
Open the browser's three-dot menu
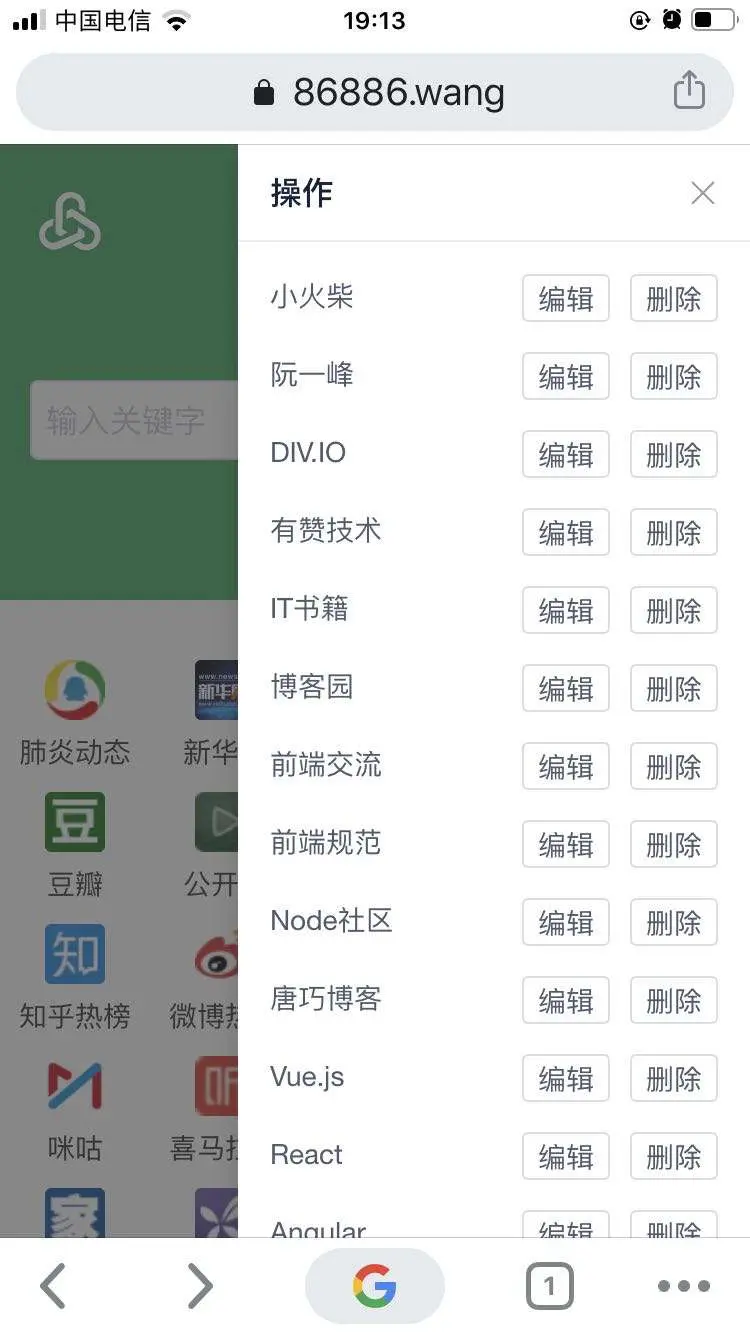coord(684,1286)
